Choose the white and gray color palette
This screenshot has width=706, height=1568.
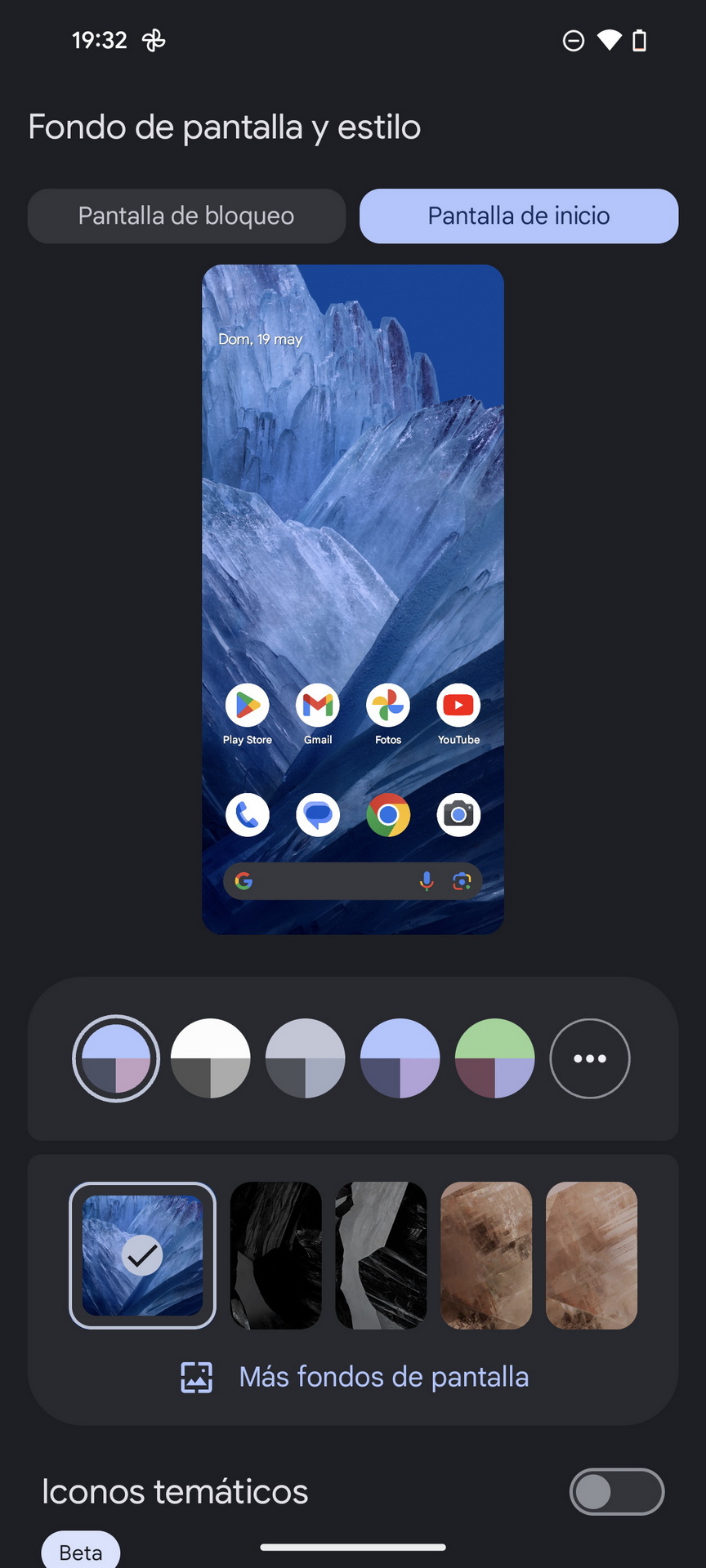[x=211, y=1058]
